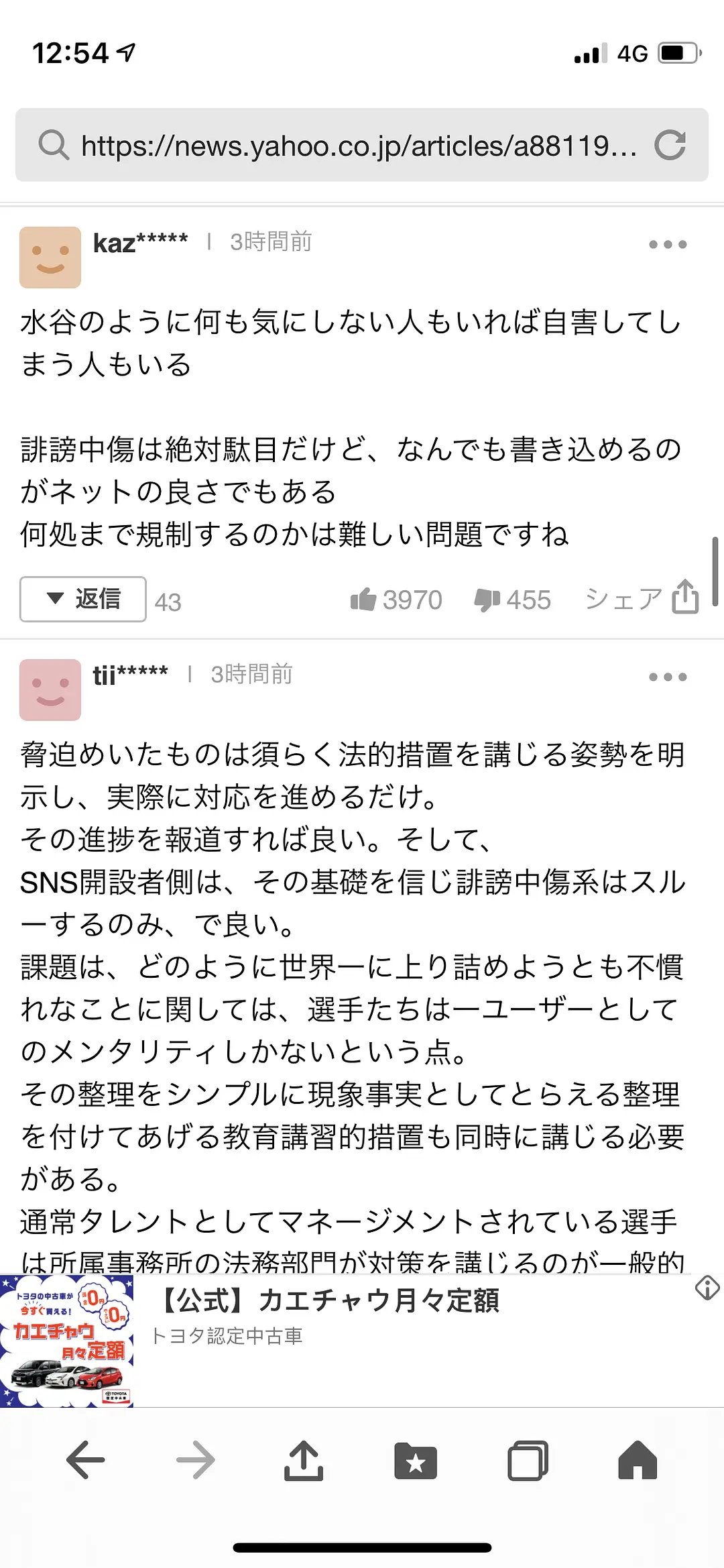Go back to the previous page

(x=86, y=1459)
